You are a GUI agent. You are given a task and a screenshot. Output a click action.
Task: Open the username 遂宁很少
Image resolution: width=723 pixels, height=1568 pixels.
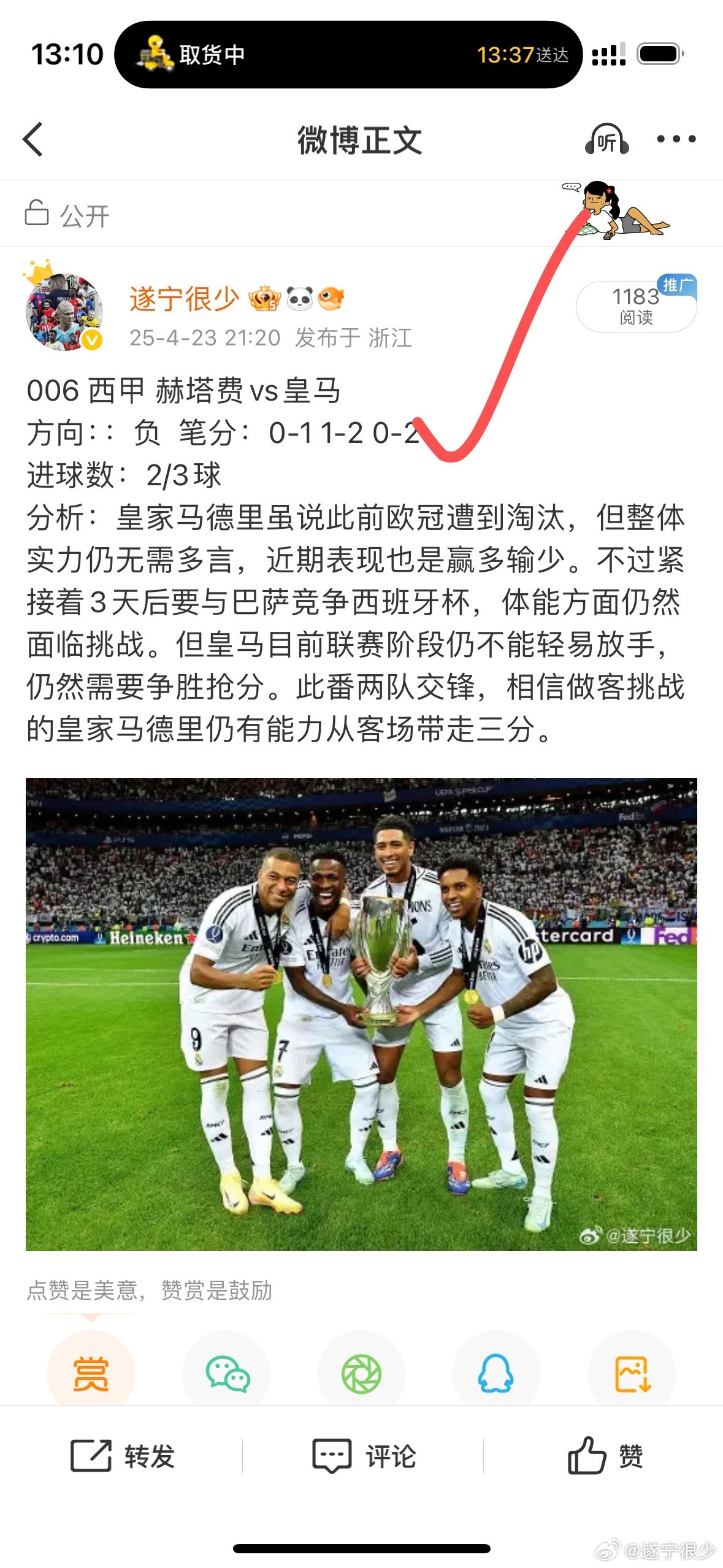click(184, 299)
